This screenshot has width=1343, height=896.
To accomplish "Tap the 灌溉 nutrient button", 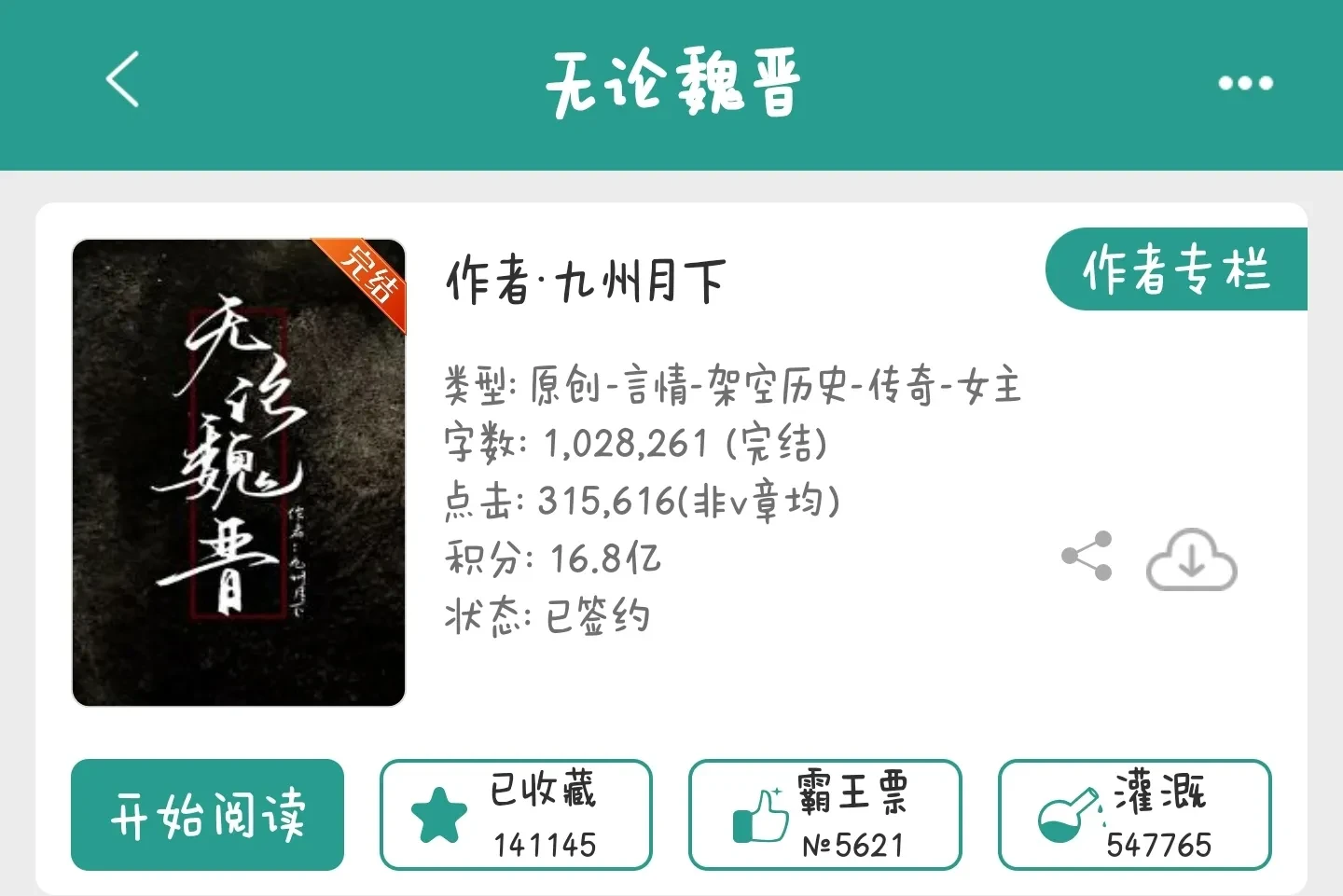I will pos(1134,815).
